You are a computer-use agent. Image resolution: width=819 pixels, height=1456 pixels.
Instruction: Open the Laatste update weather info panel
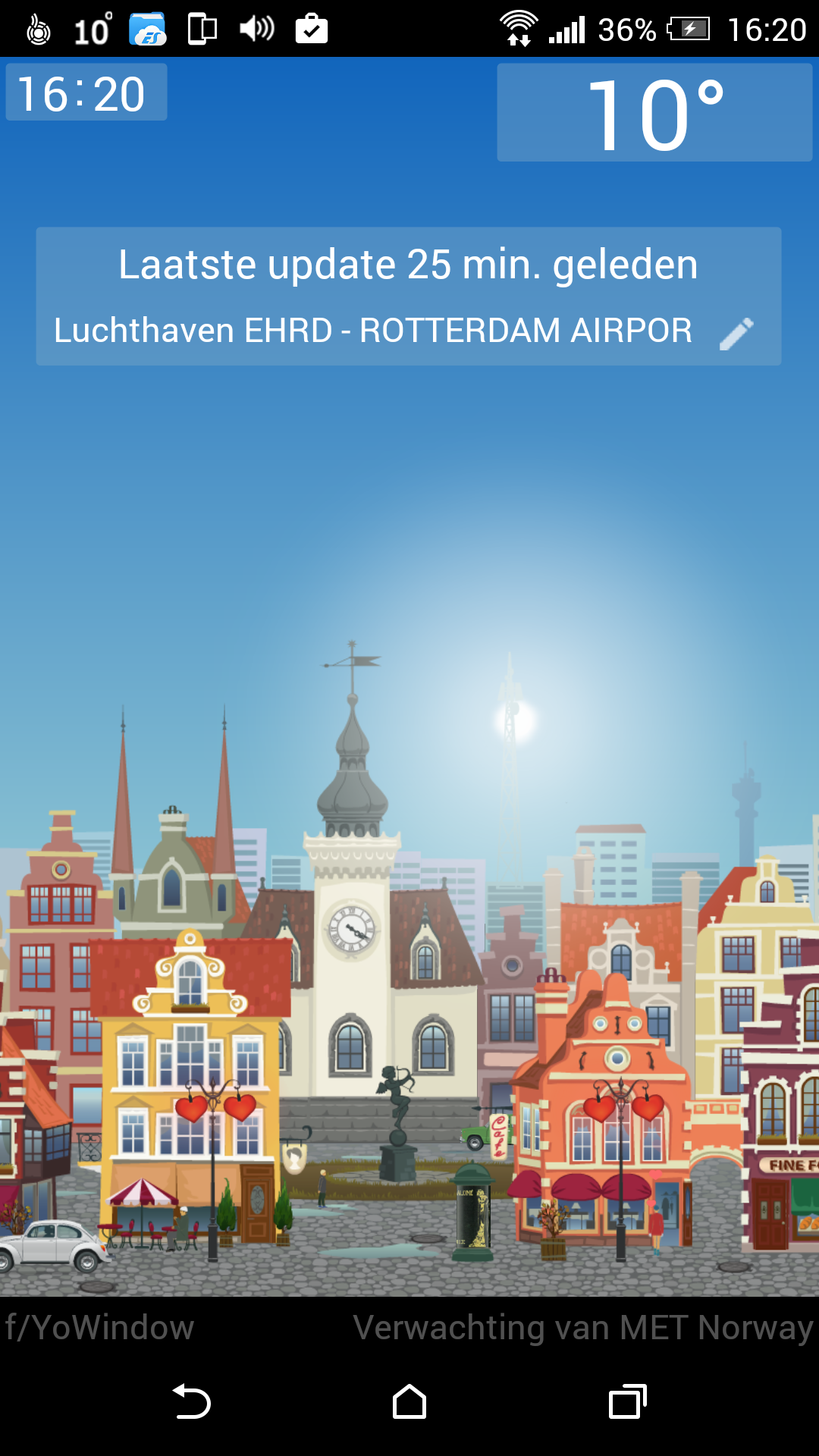tap(408, 265)
